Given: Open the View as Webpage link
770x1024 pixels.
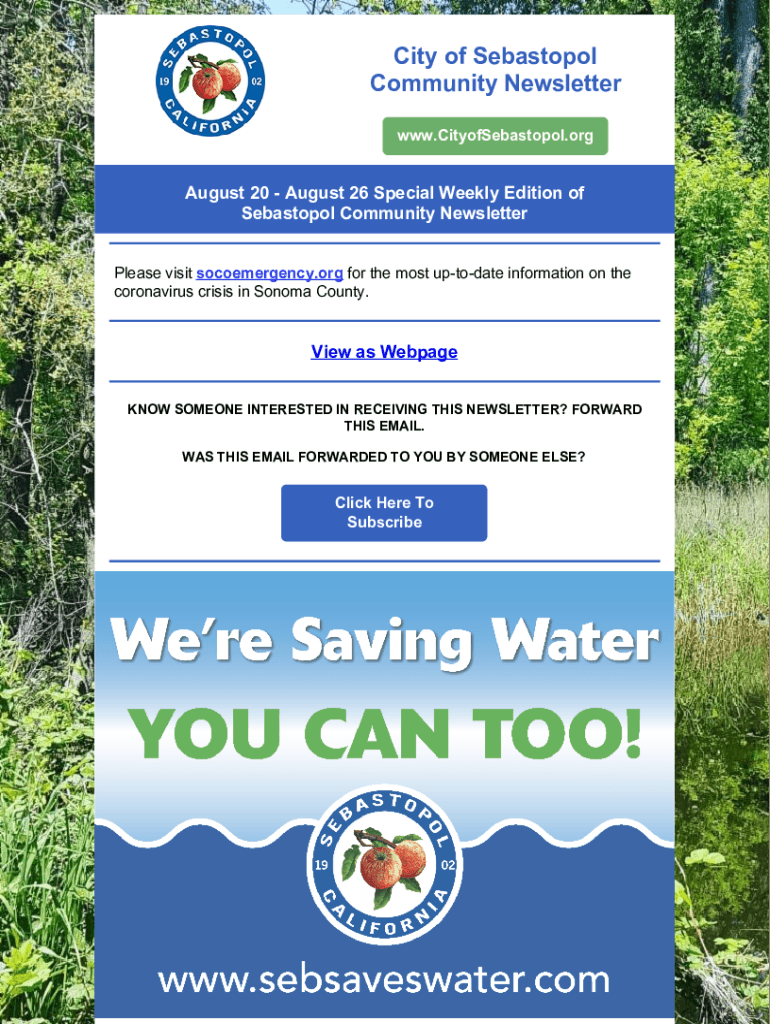Looking at the screenshot, I should pyautogui.click(x=384, y=351).
